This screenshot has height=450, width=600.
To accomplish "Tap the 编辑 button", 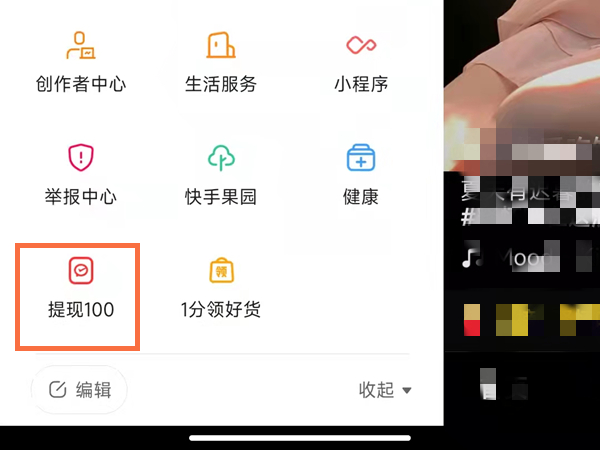I will tap(80, 390).
